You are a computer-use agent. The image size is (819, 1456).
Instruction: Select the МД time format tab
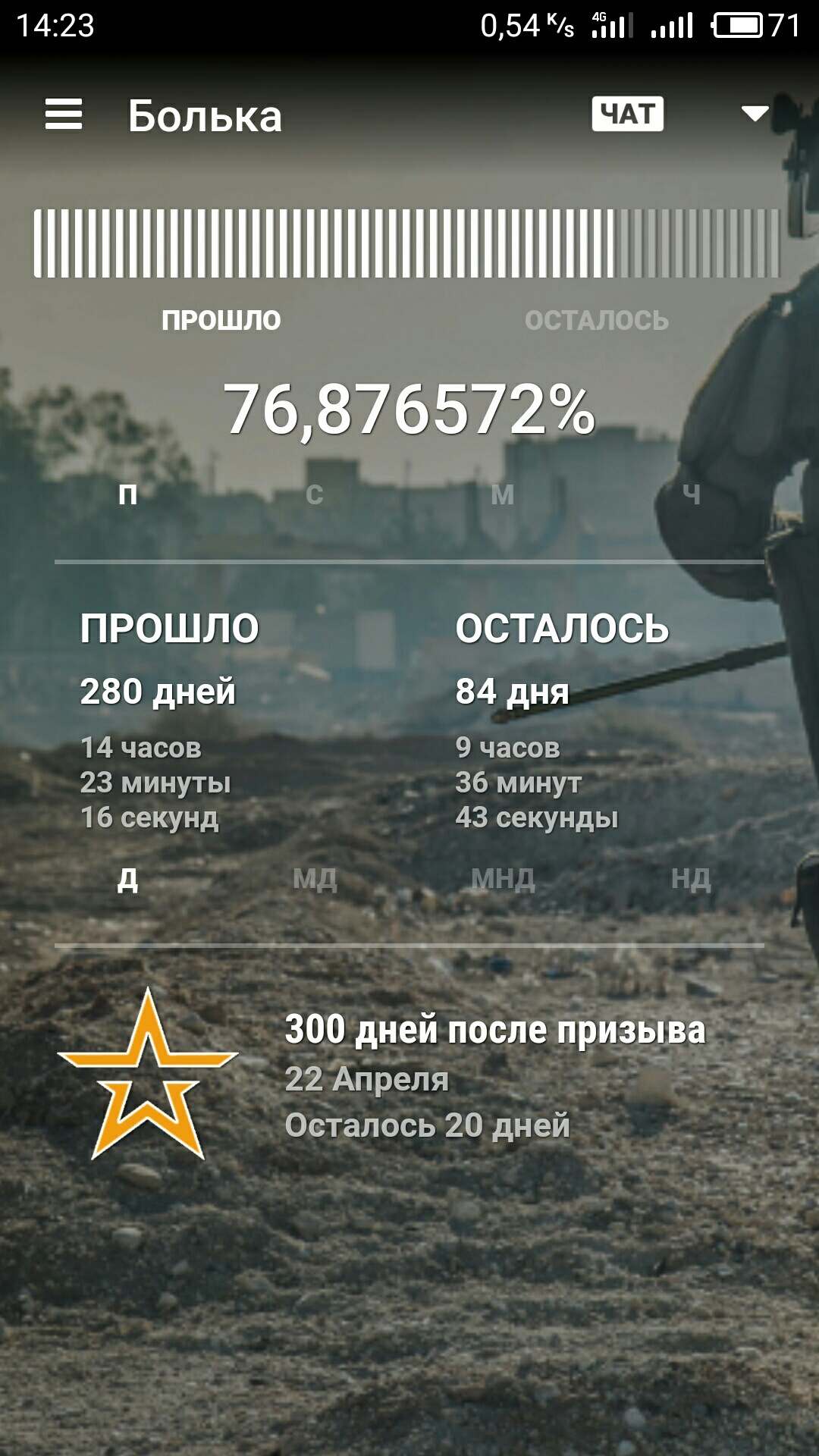coord(315,880)
